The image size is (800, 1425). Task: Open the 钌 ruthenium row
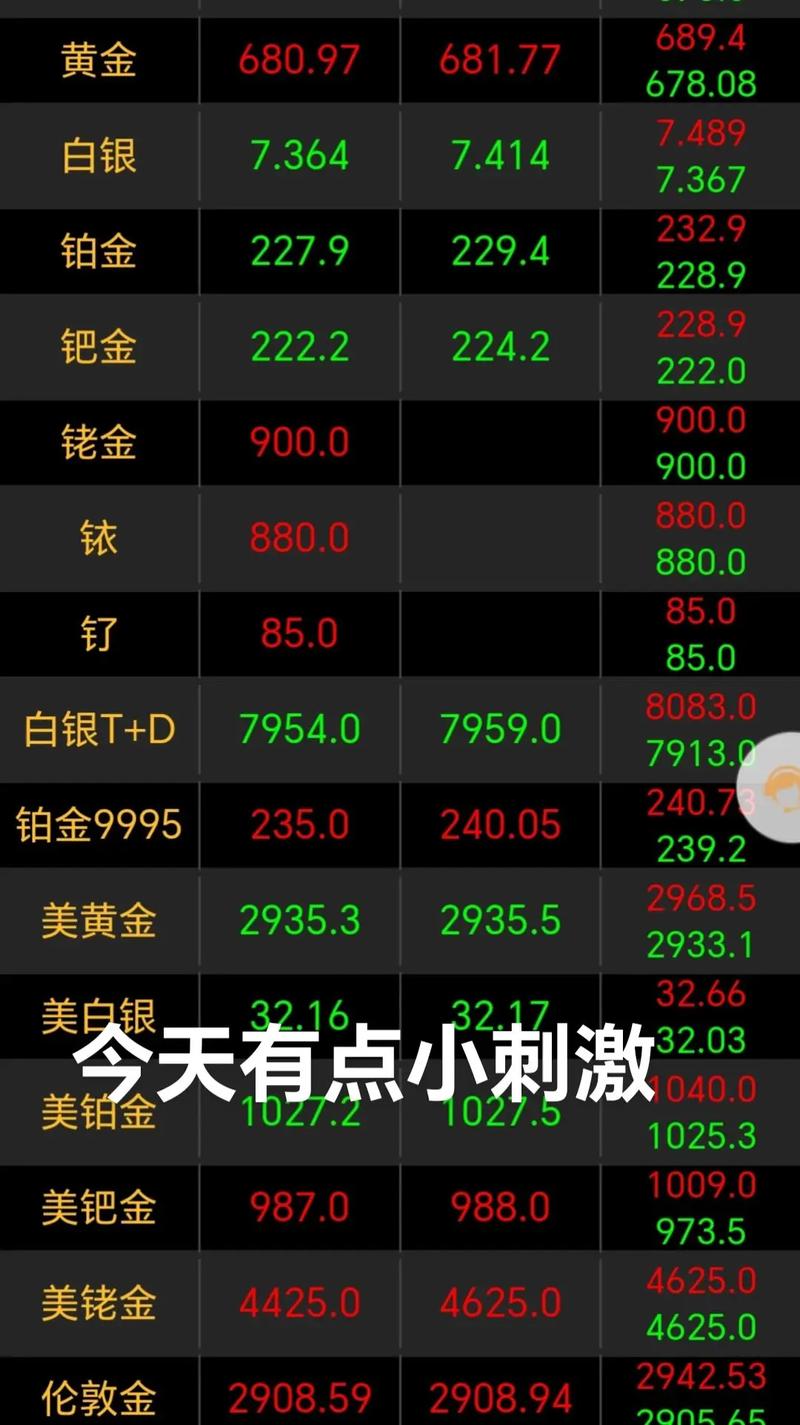tap(97, 633)
